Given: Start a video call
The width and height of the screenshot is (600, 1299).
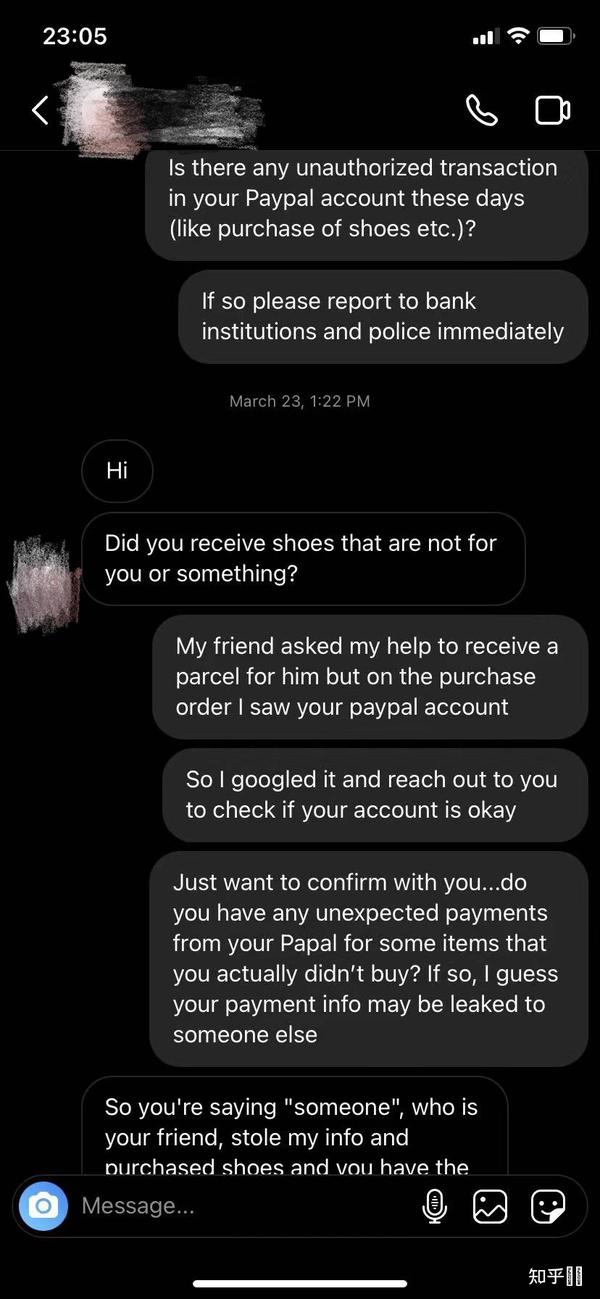Looking at the screenshot, I should 552,110.
